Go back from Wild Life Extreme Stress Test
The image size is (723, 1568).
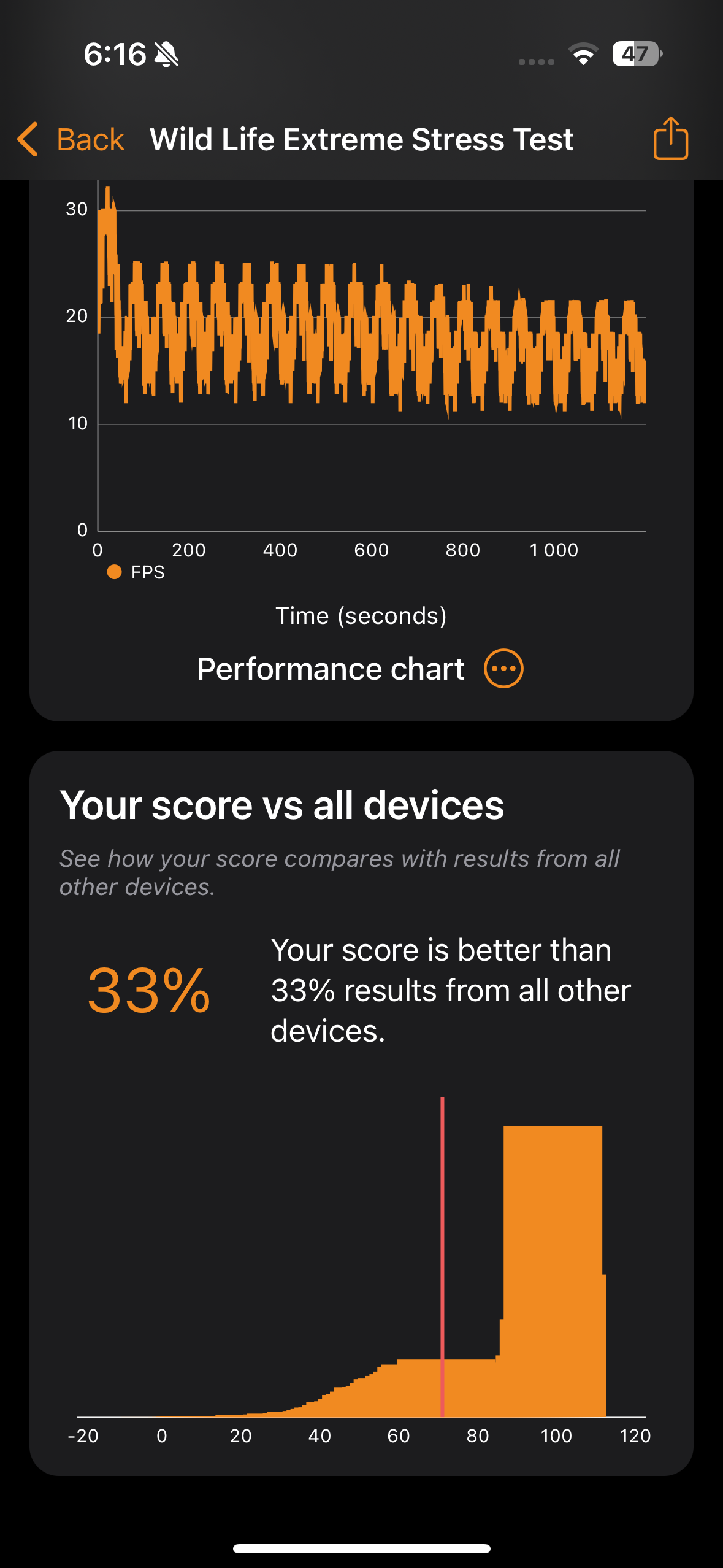pos(71,139)
